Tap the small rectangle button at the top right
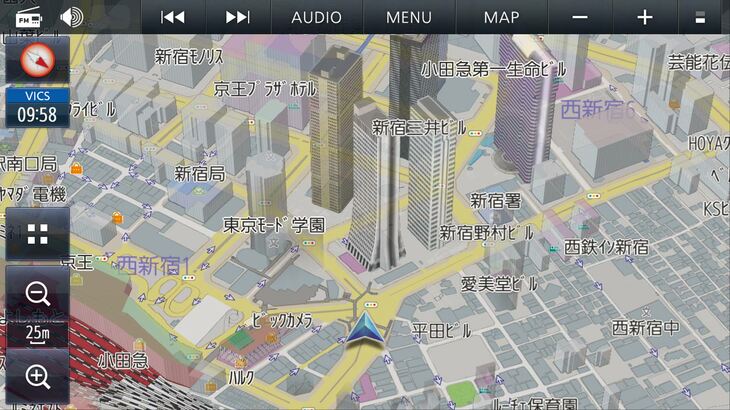The image size is (730, 410). [x=700, y=18]
